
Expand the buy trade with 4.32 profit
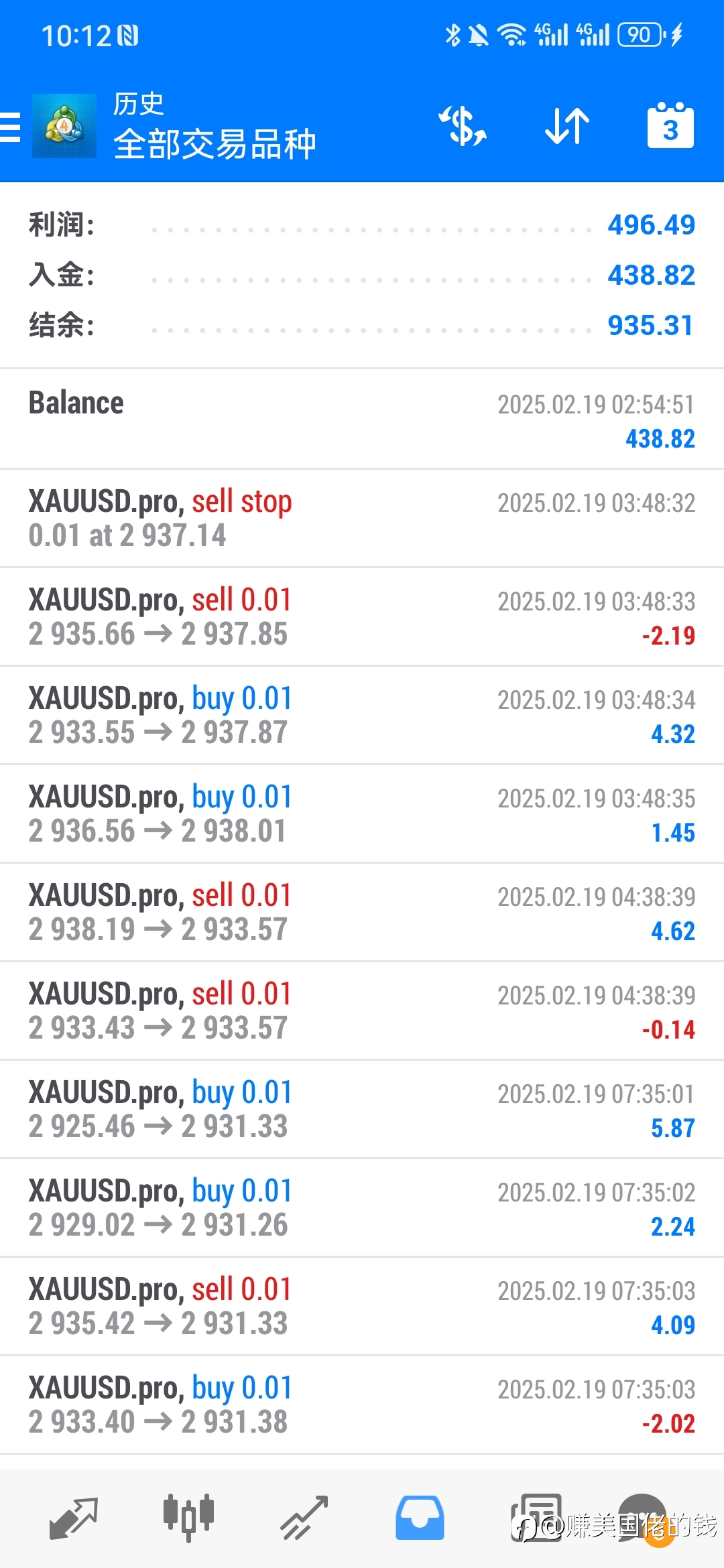[362, 715]
